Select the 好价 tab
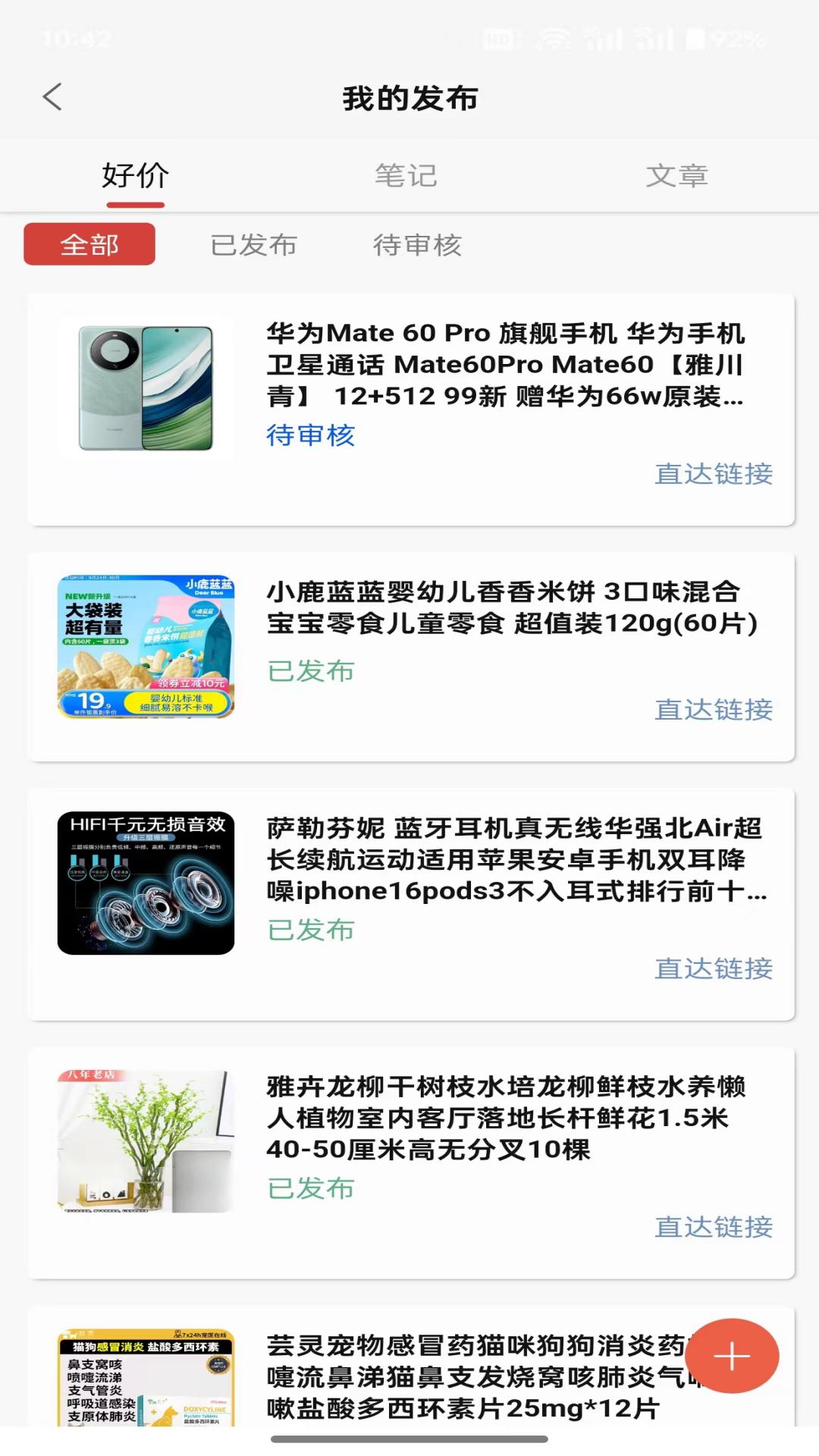 click(x=135, y=176)
